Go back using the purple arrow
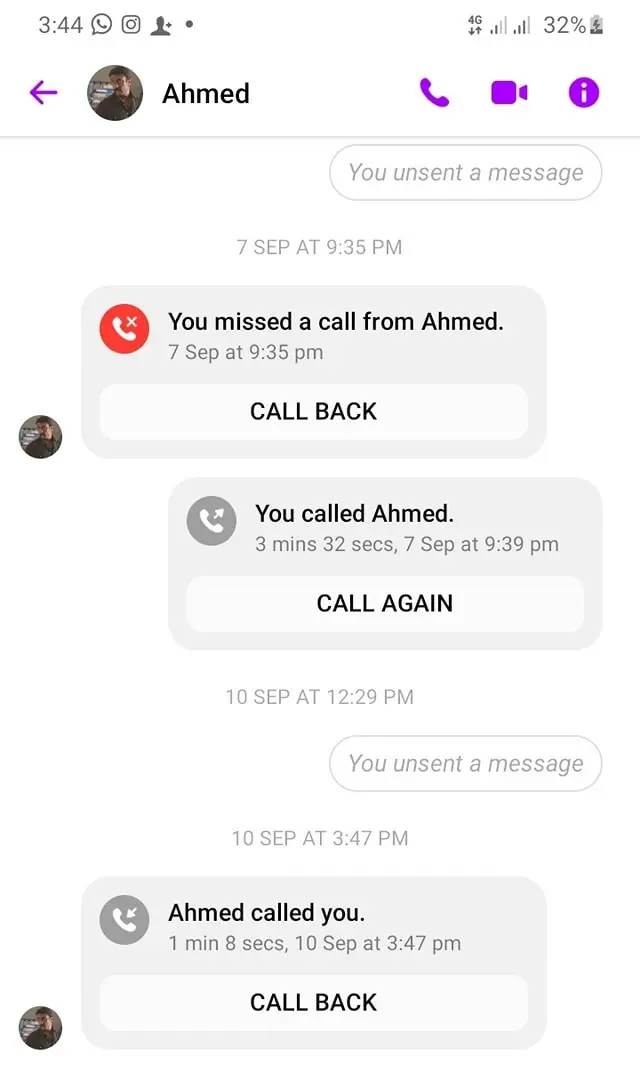 point(43,92)
